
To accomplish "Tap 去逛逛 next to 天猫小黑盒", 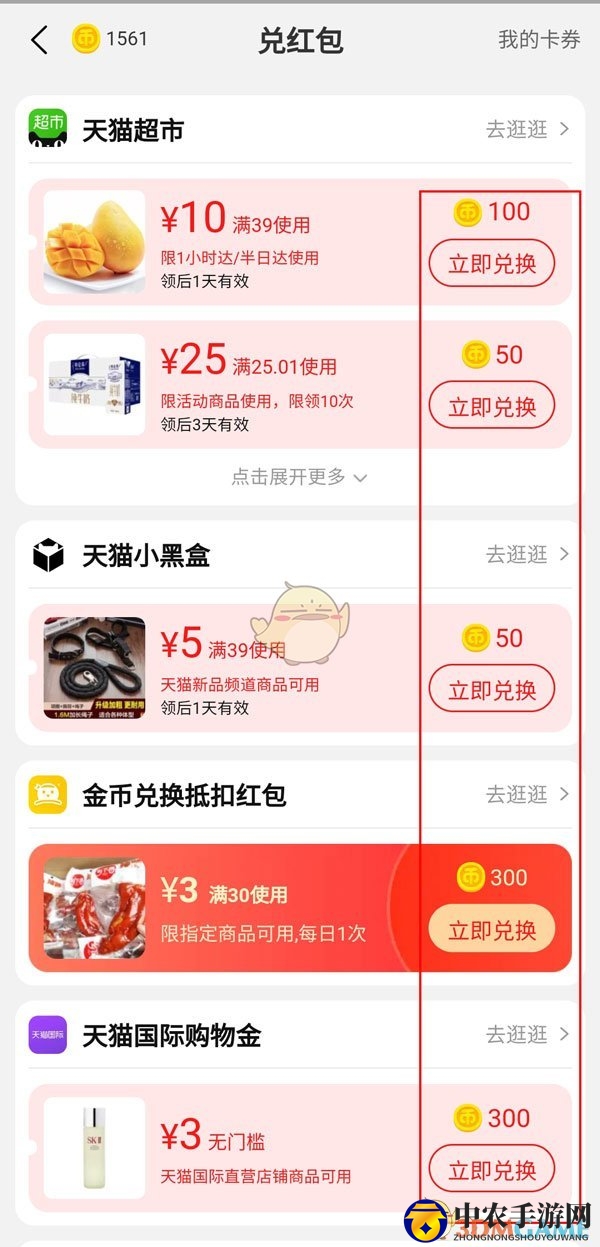I will click(x=527, y=554).
